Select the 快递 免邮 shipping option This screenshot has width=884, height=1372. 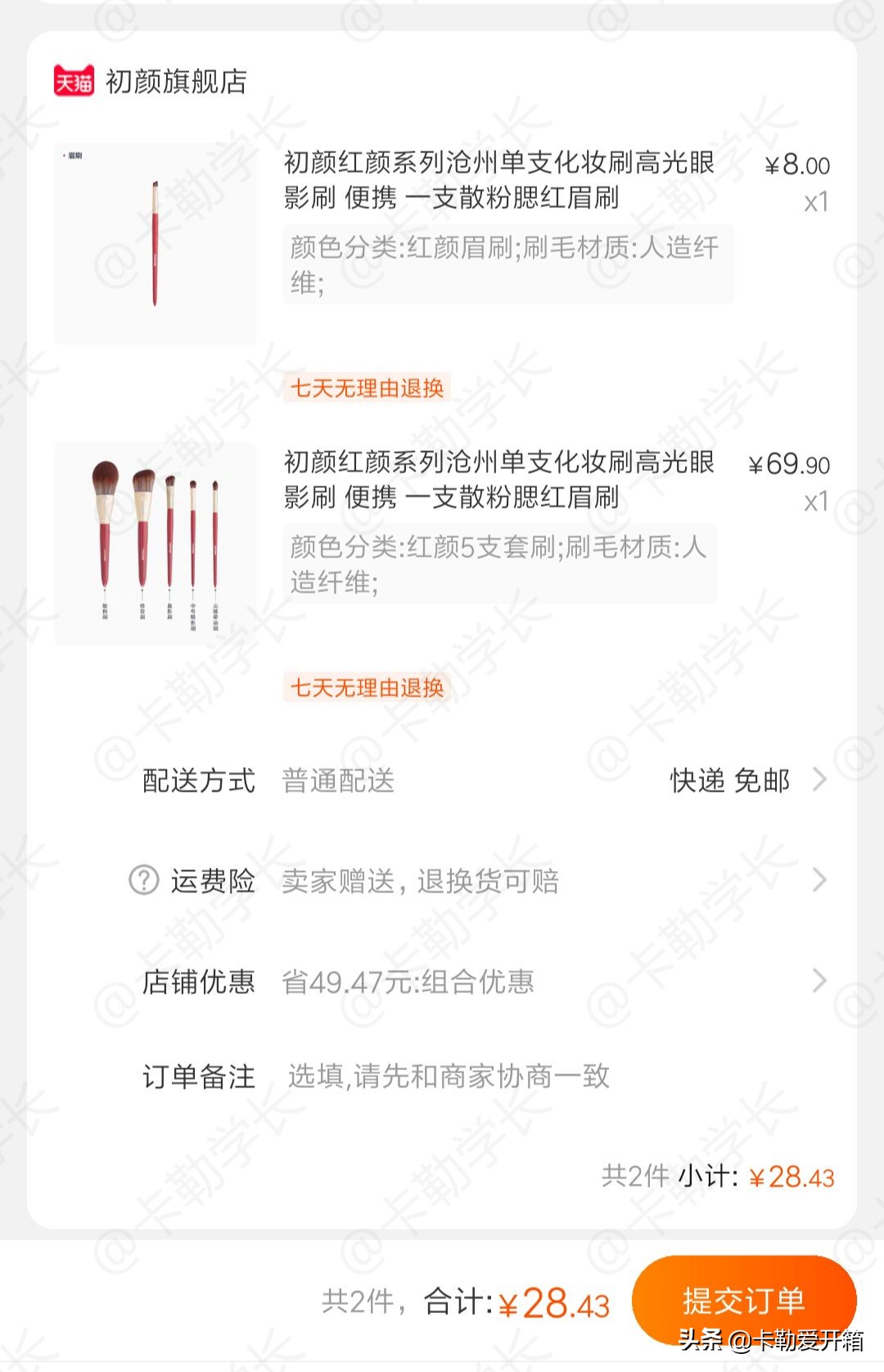(x=729, y=782)
